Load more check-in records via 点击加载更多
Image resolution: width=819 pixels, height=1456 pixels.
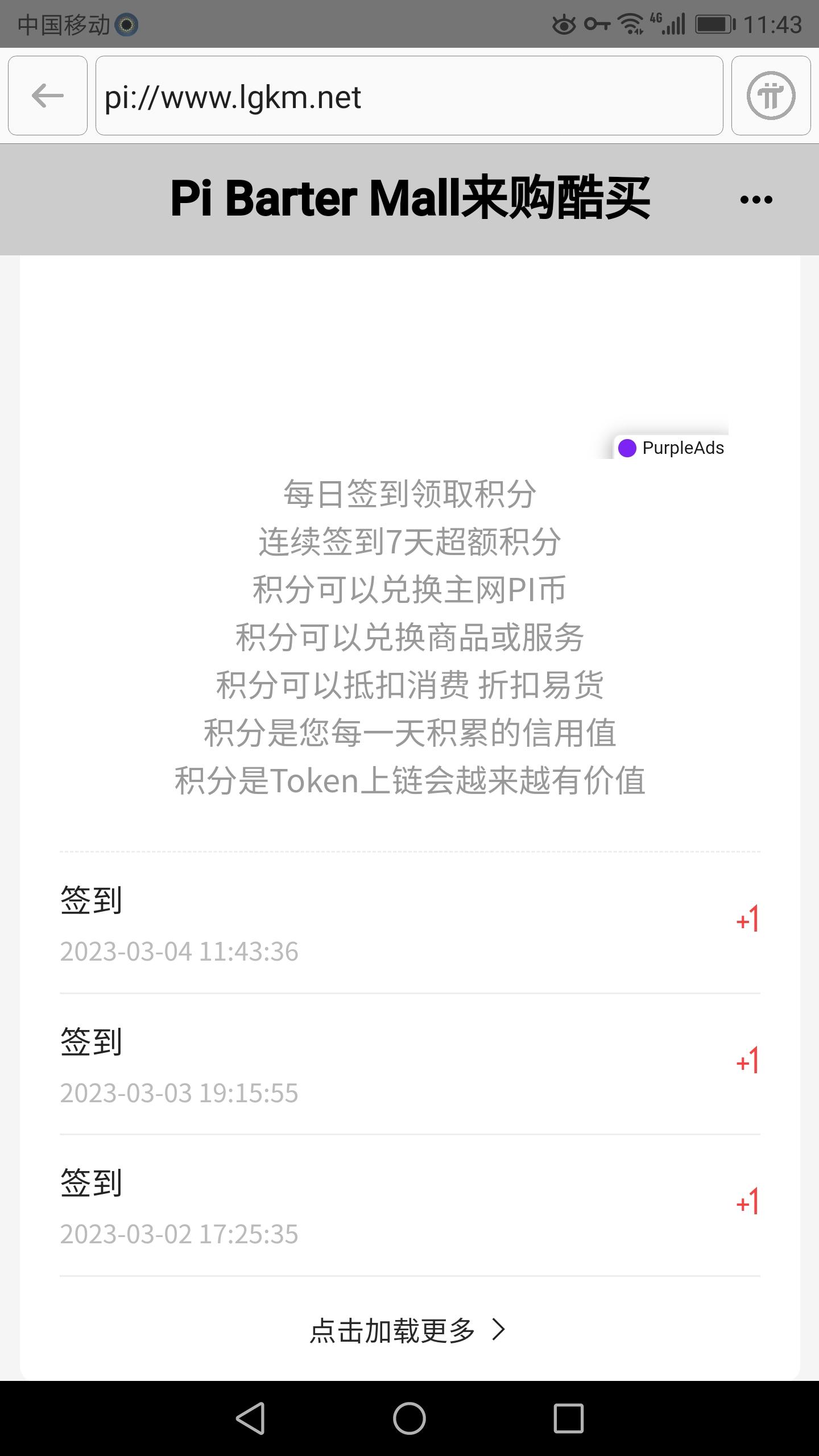407,1330
